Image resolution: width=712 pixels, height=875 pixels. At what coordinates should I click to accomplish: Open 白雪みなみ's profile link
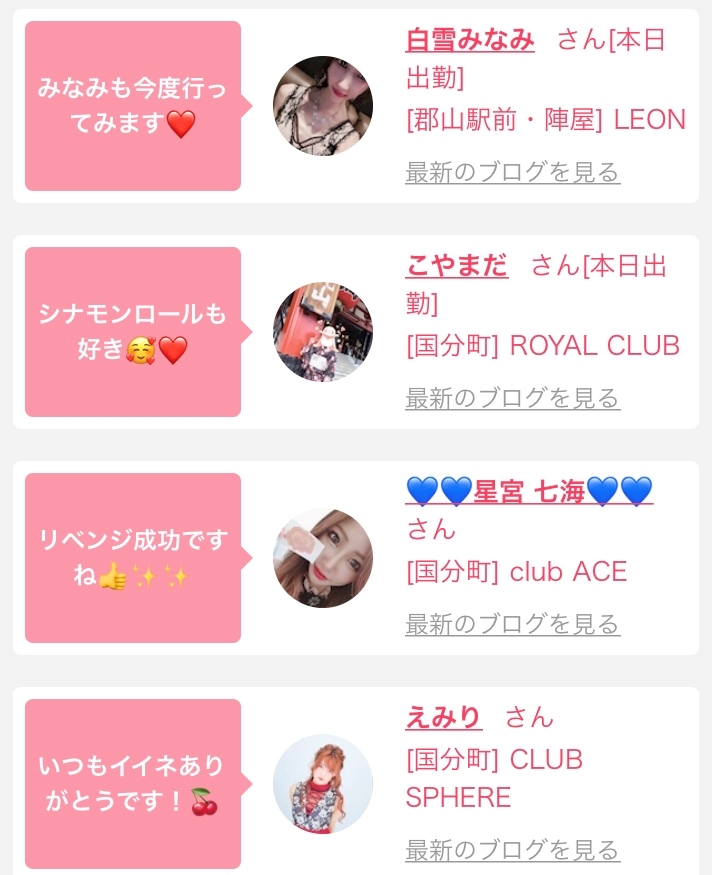[x=470, y=40]
